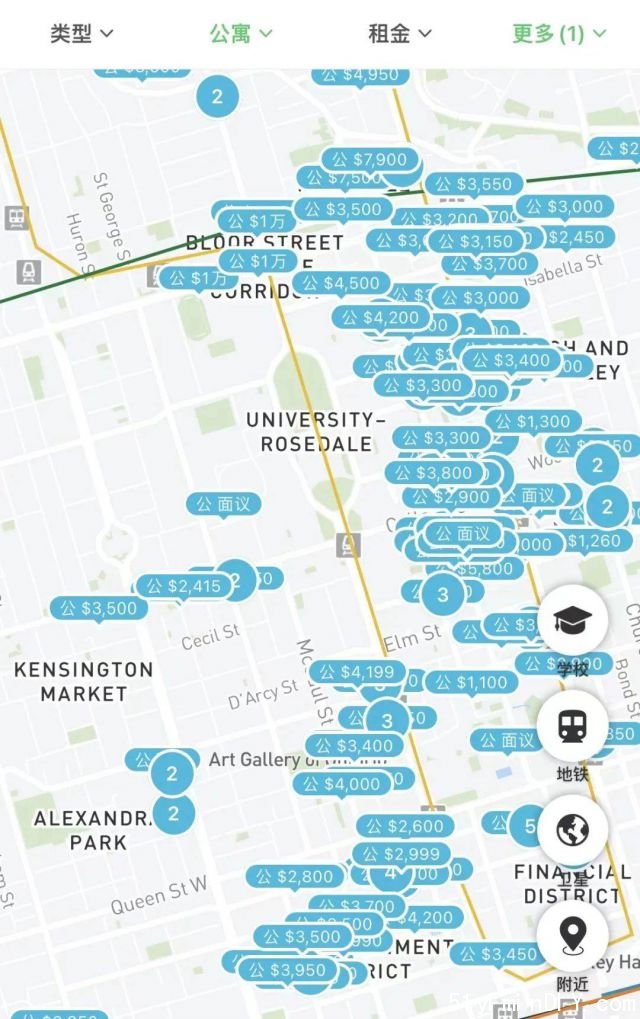Select the $1,100 apartment marker
This screenshot has height=1019, width=640.
(x=474, y=683)
